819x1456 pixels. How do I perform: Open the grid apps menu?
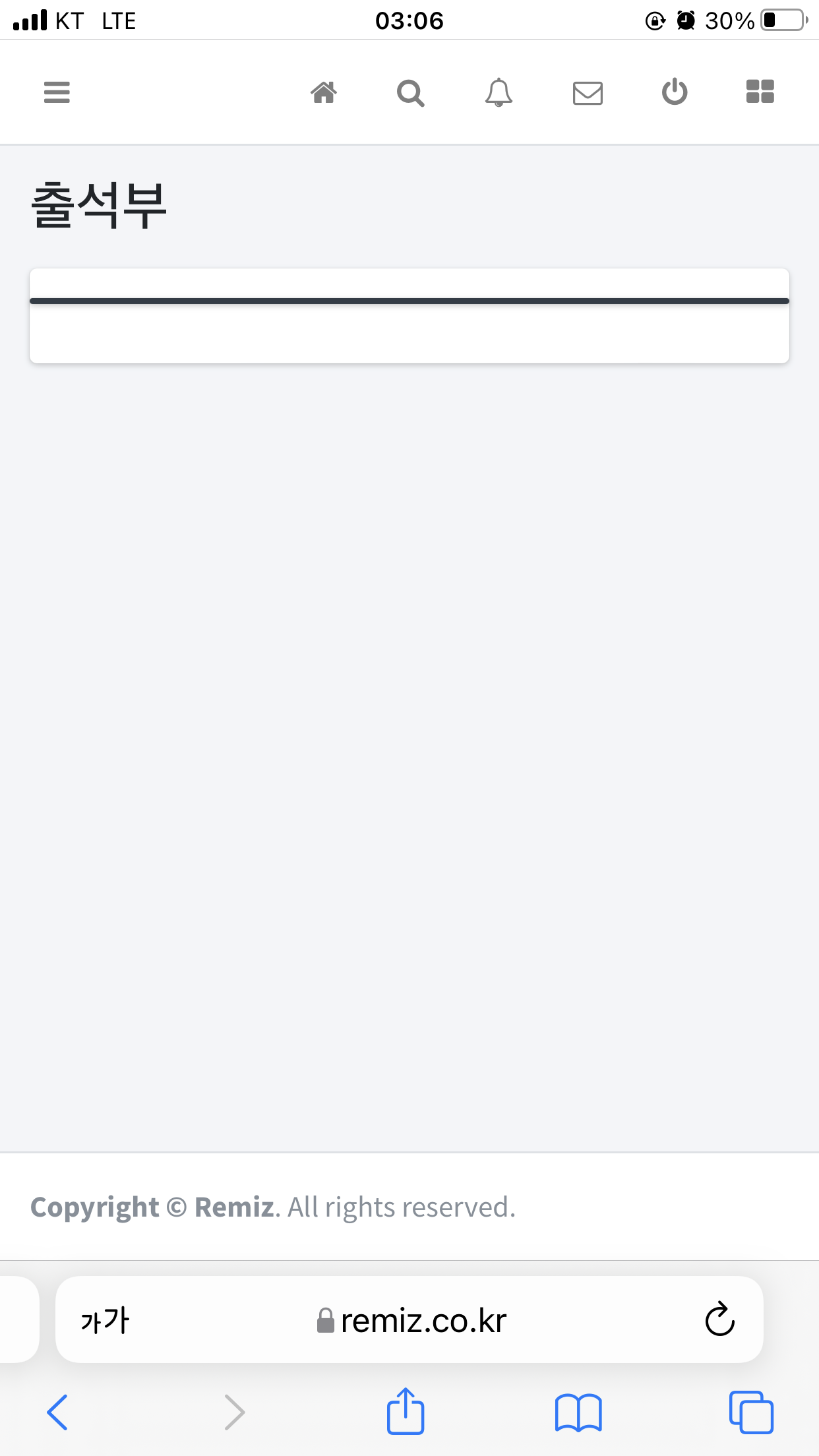tap(760, 92)
